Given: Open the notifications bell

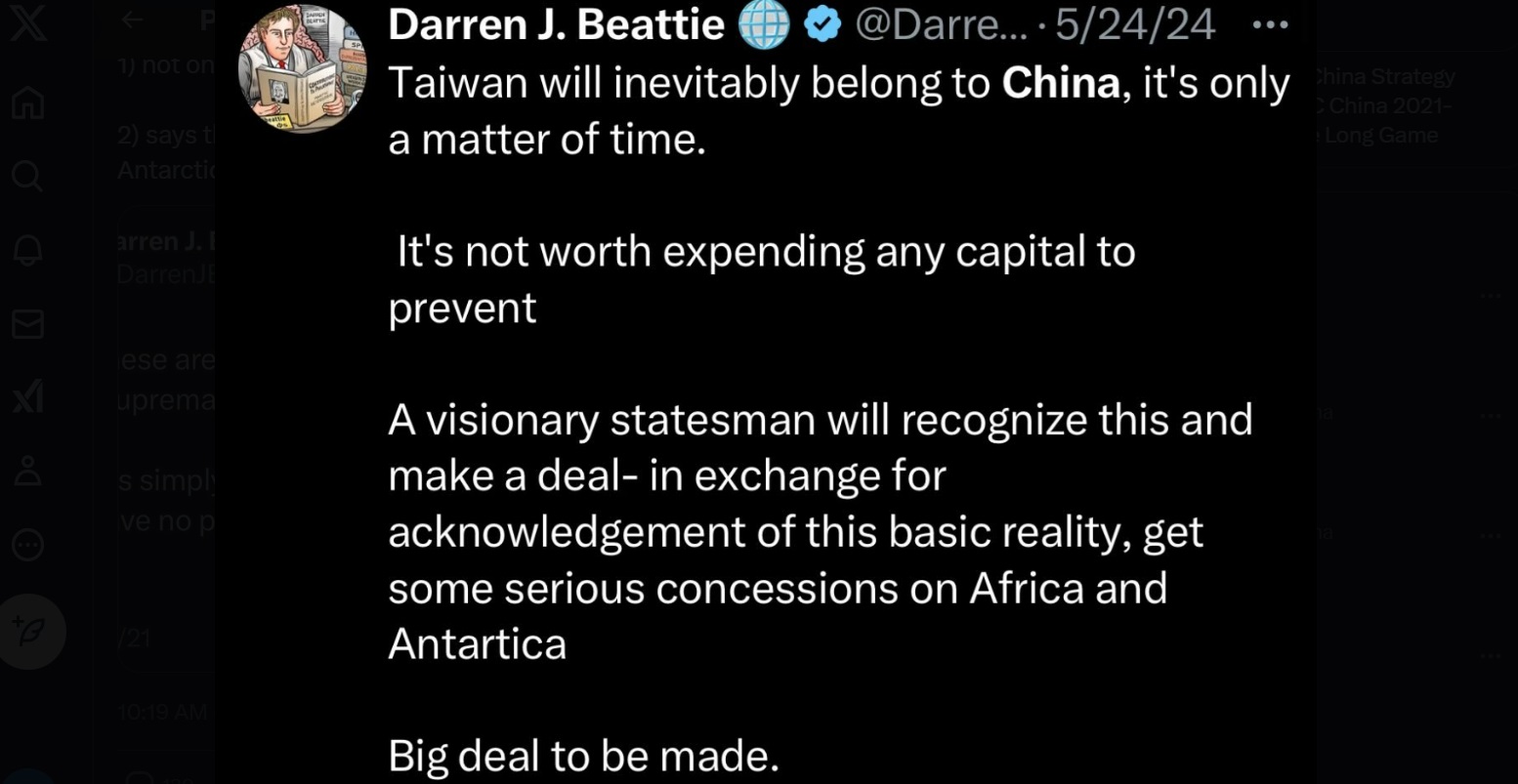Looking at the screenshot, I should (x=27, y=250).
